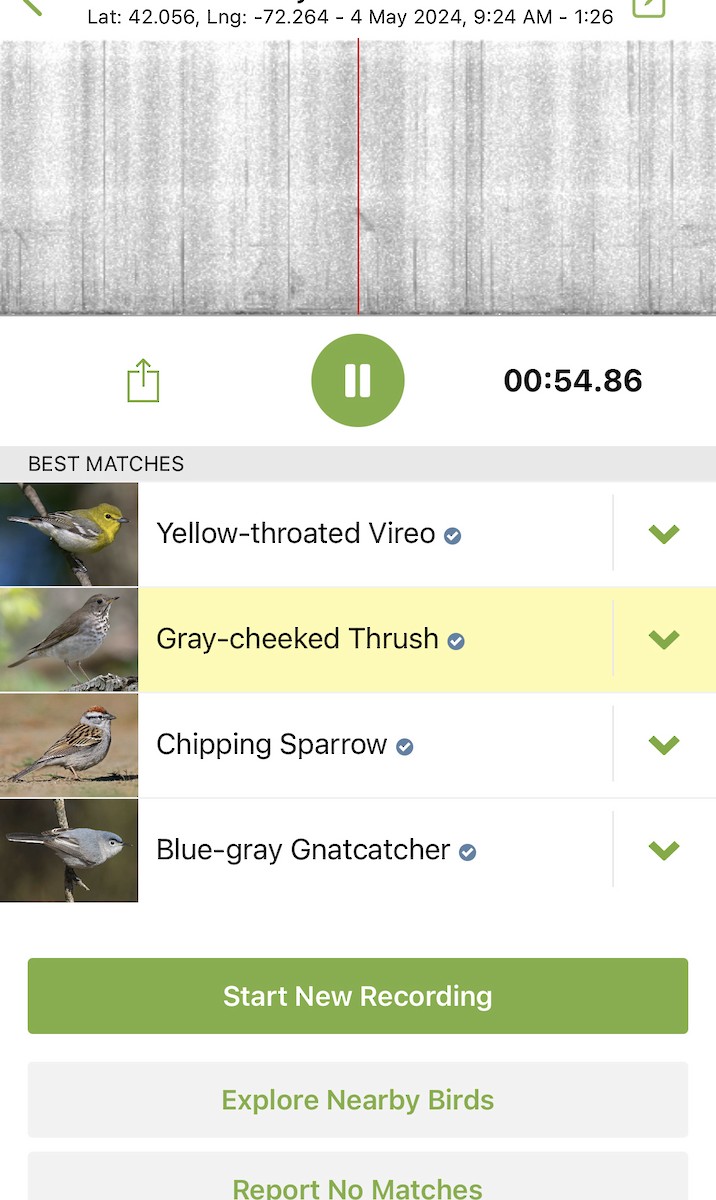This screenshot has width=716, height=1200.
Task: Go back using the top-left arrow
Action: click(30, 6)
